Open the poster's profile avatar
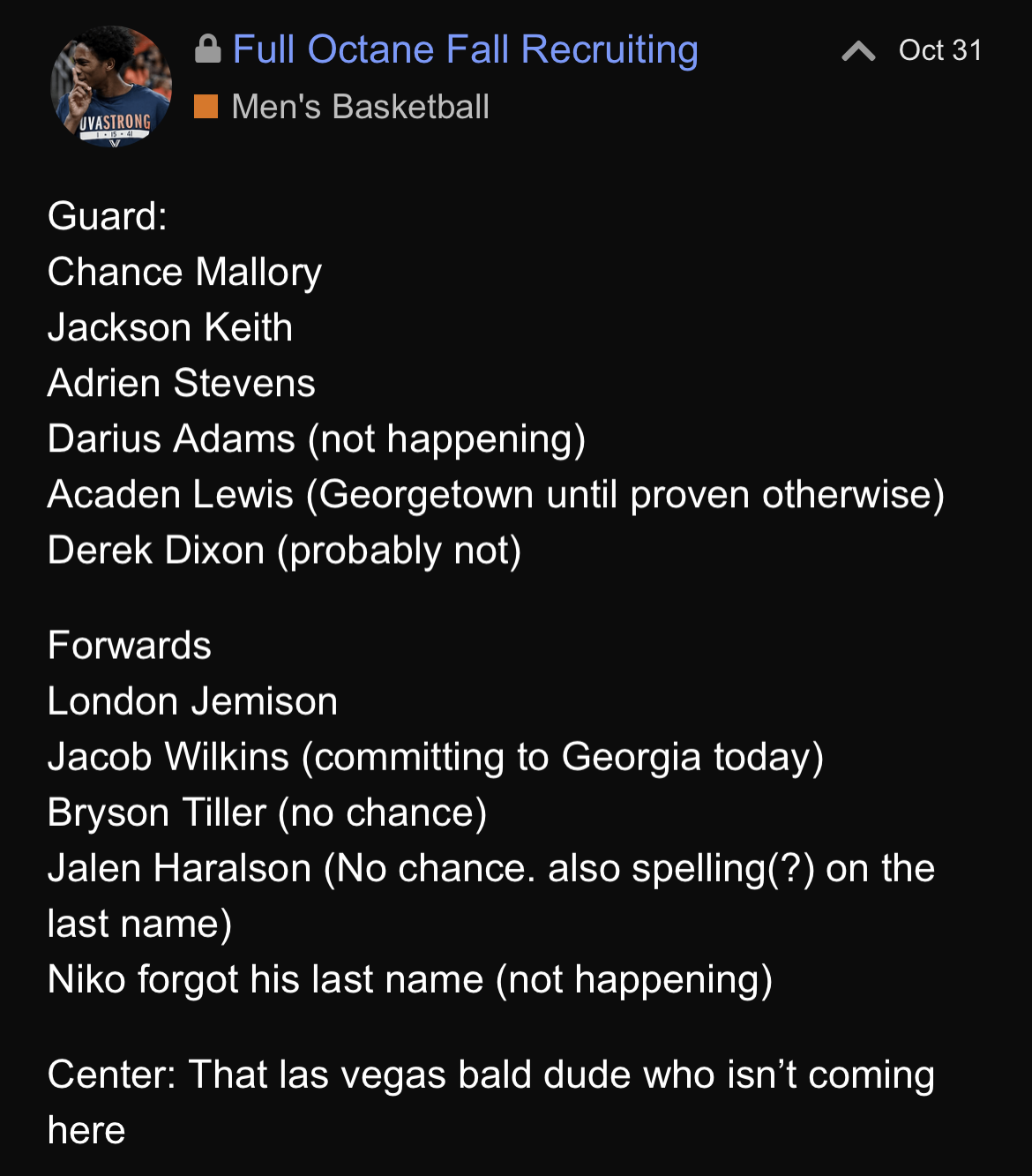Viewport: 1032px width, 1176px height. click(111, 86)
